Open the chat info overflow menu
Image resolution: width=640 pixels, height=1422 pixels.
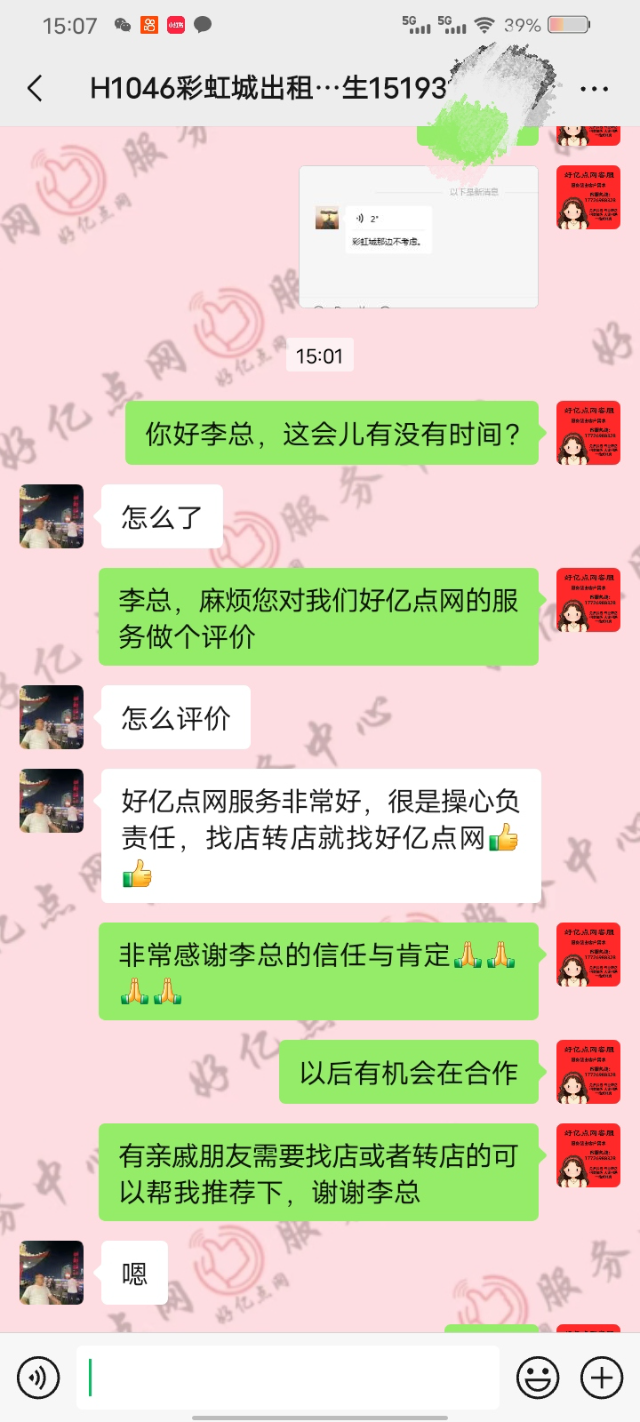pyautogui.click(x=594, y=89)
